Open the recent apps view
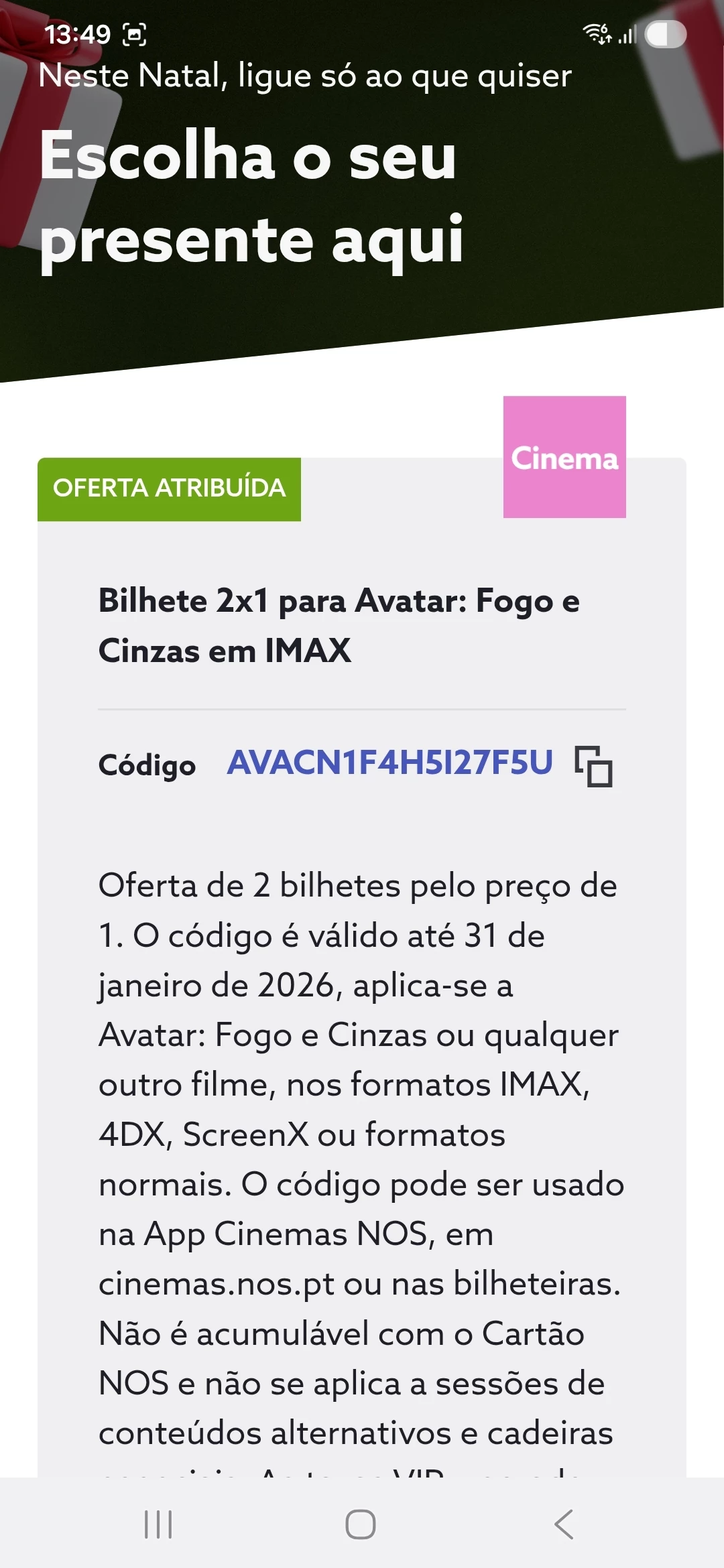 (x=159, y=1524)
